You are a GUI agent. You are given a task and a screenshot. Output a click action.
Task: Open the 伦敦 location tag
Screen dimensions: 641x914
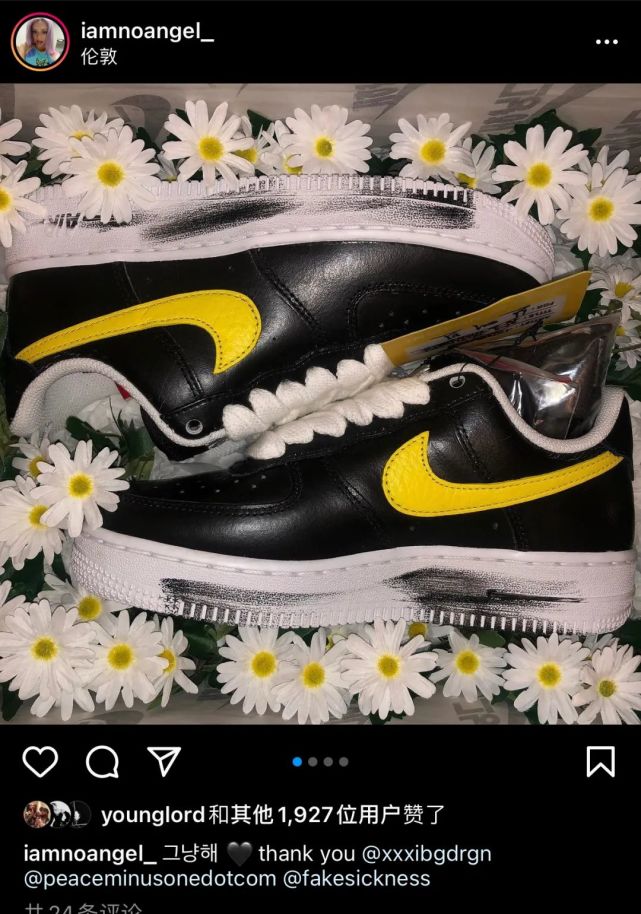point(98,57)
